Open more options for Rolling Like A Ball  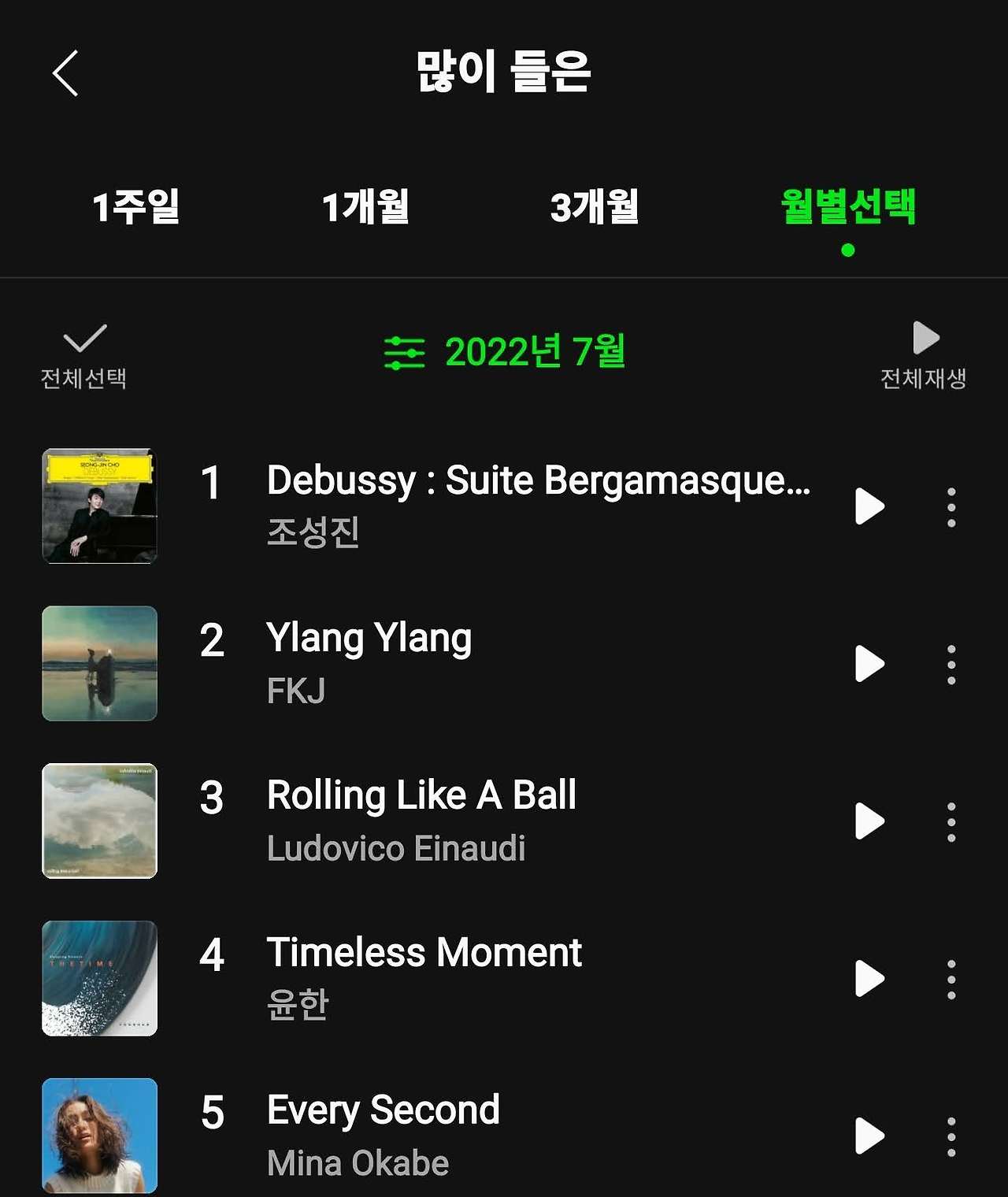[x=951, y=821]
